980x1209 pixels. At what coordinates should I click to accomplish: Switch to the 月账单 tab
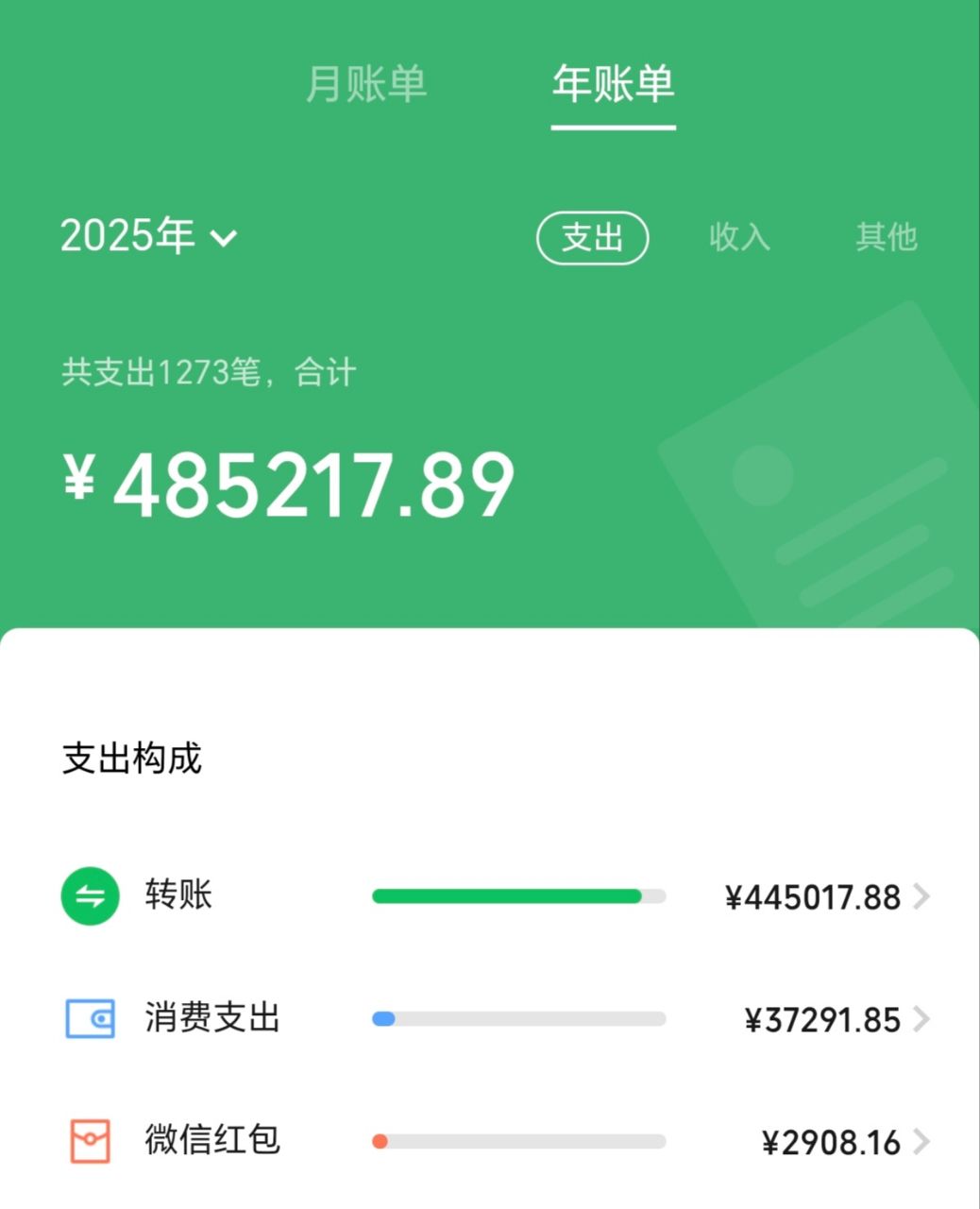[366, 83]
